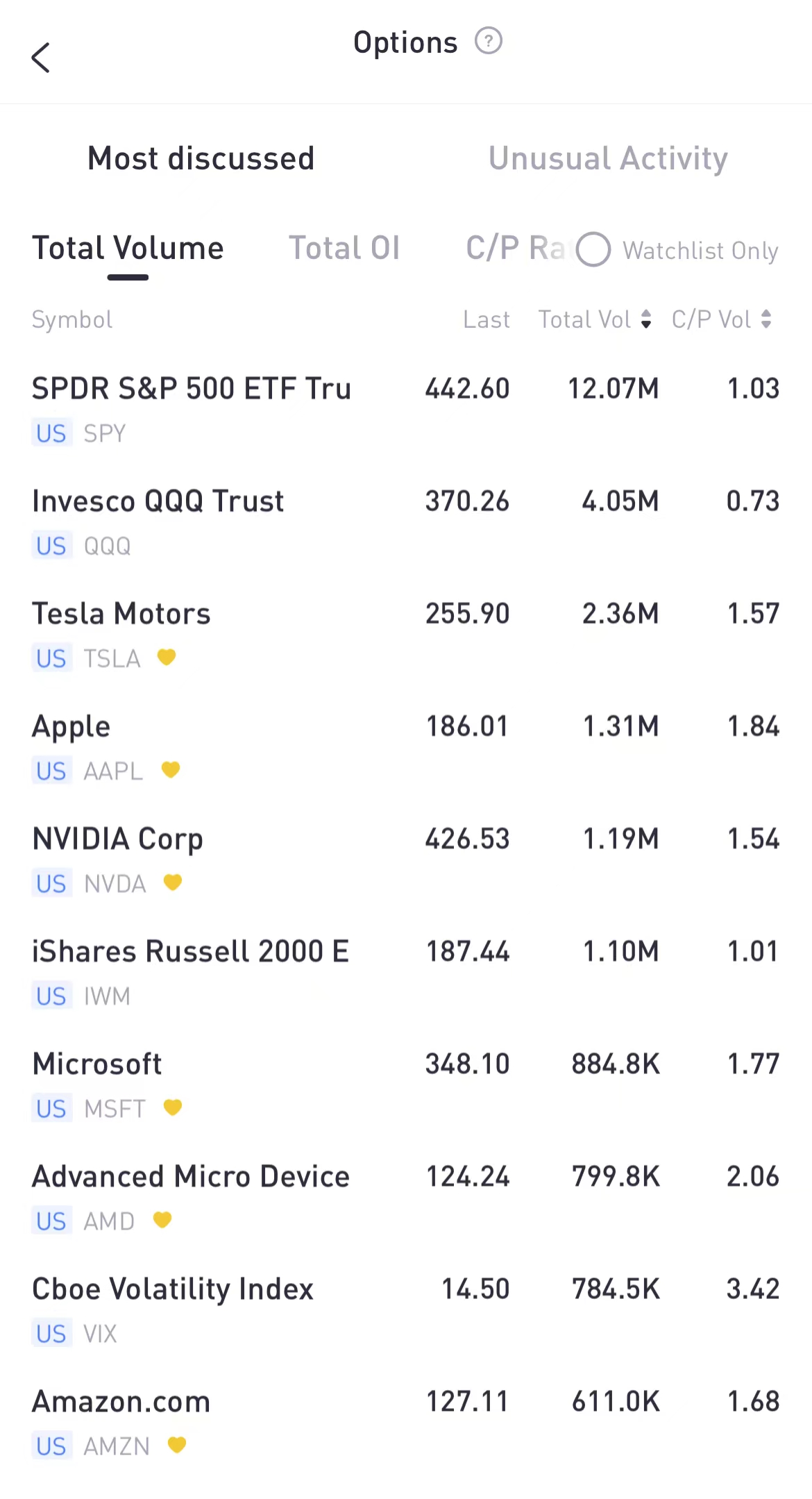Enable the Watchlist Only toggle

pos(593,250)
